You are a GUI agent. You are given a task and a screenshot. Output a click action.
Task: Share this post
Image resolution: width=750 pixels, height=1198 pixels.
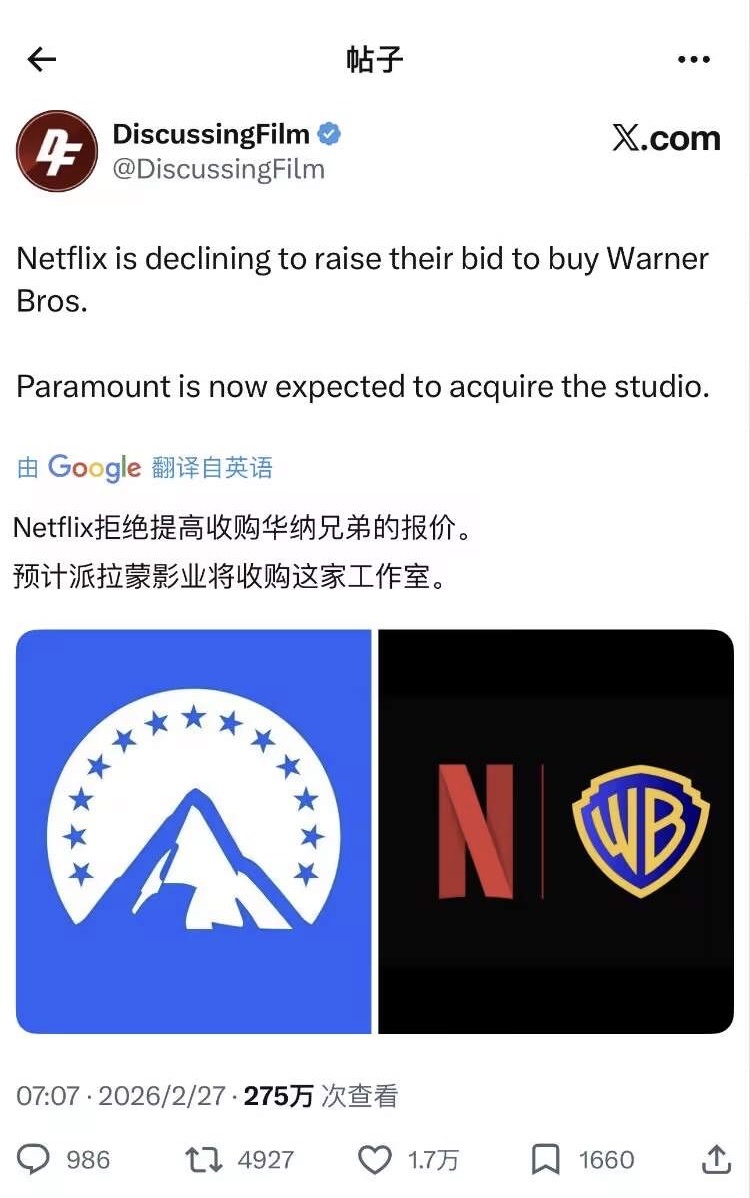(x=716, y=1159)
